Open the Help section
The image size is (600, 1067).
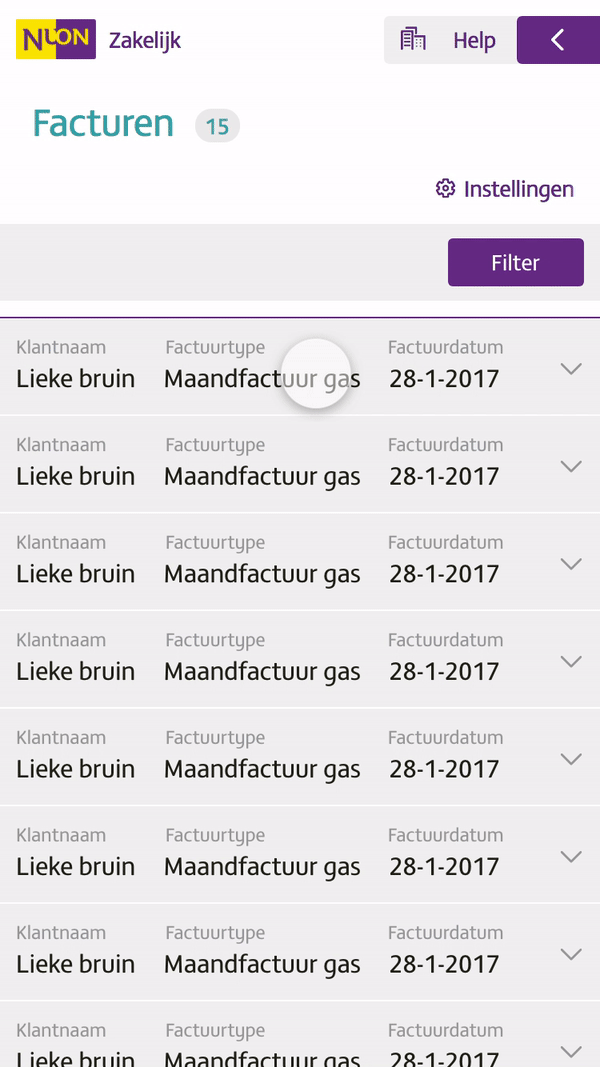474,41
